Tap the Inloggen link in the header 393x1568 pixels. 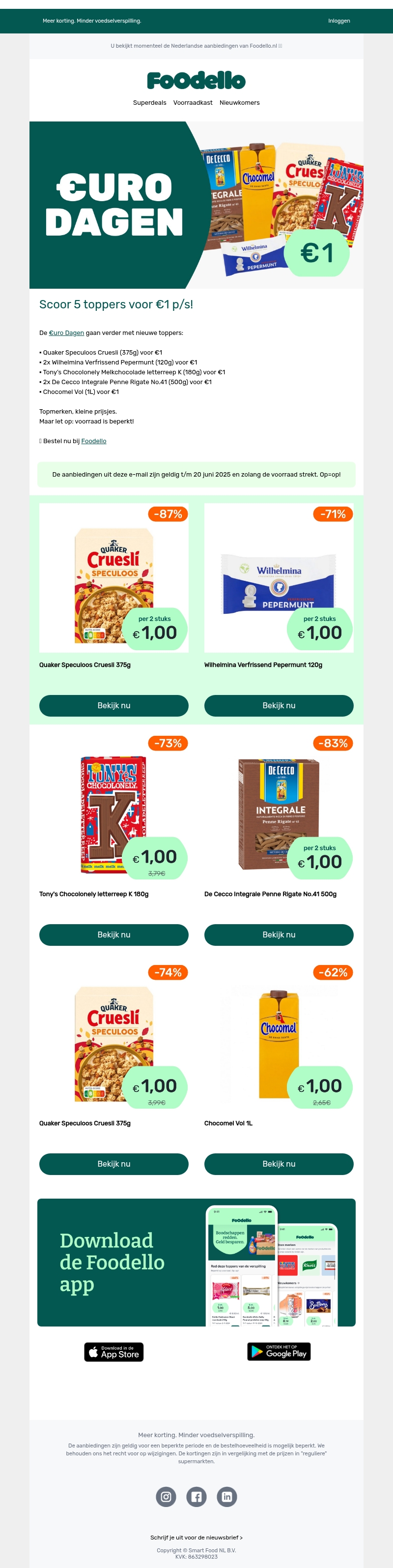[x=339, y=21]
